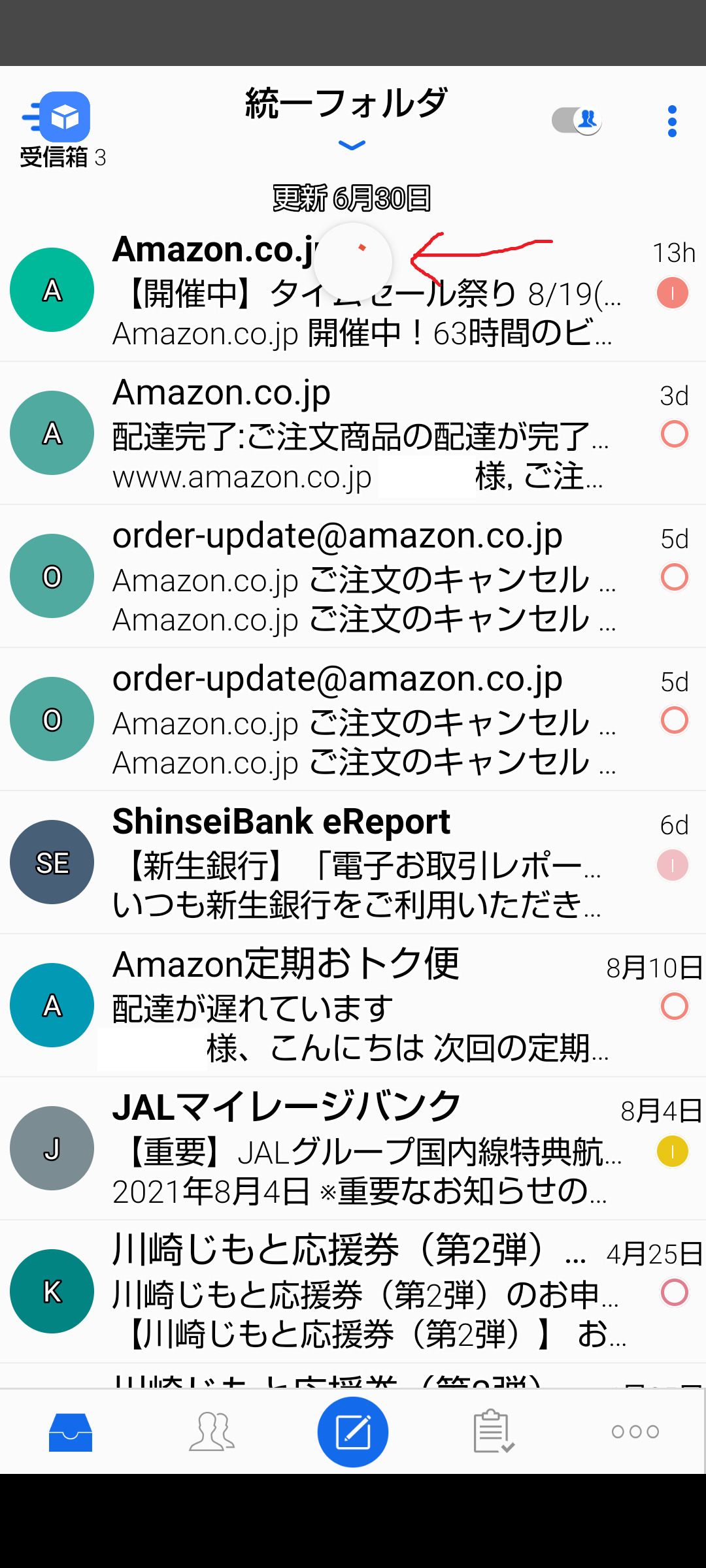The image size is (706, 1568).
Task: Switch to the inbox tab
Action: (x=71, y=1432)
